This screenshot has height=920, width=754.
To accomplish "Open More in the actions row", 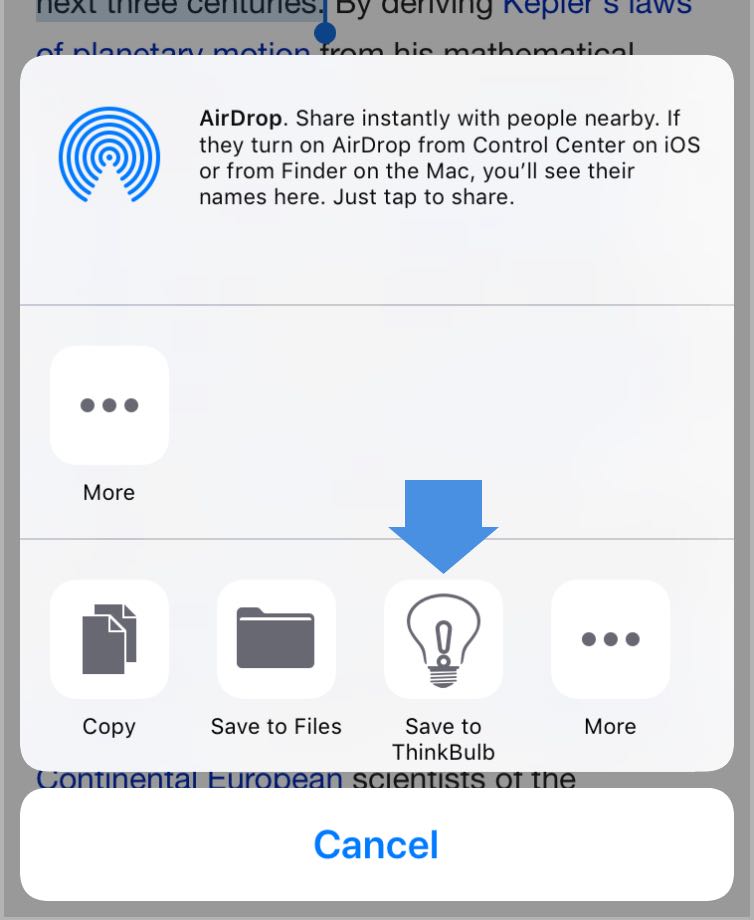I will click(x=610, y=639).
